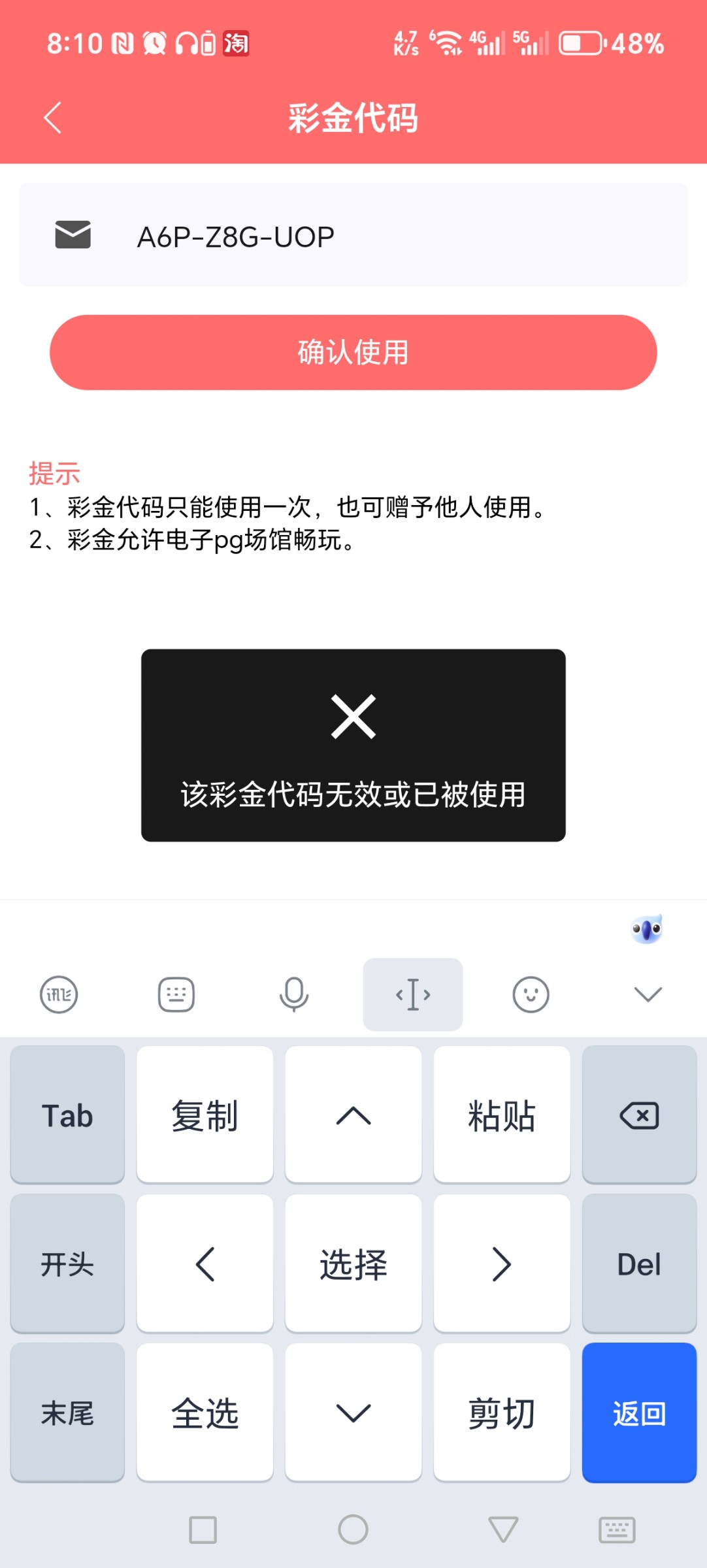Return to the keyboard via blue 返回
This screenshot has width=707, height=1568.
(639, 1413)
